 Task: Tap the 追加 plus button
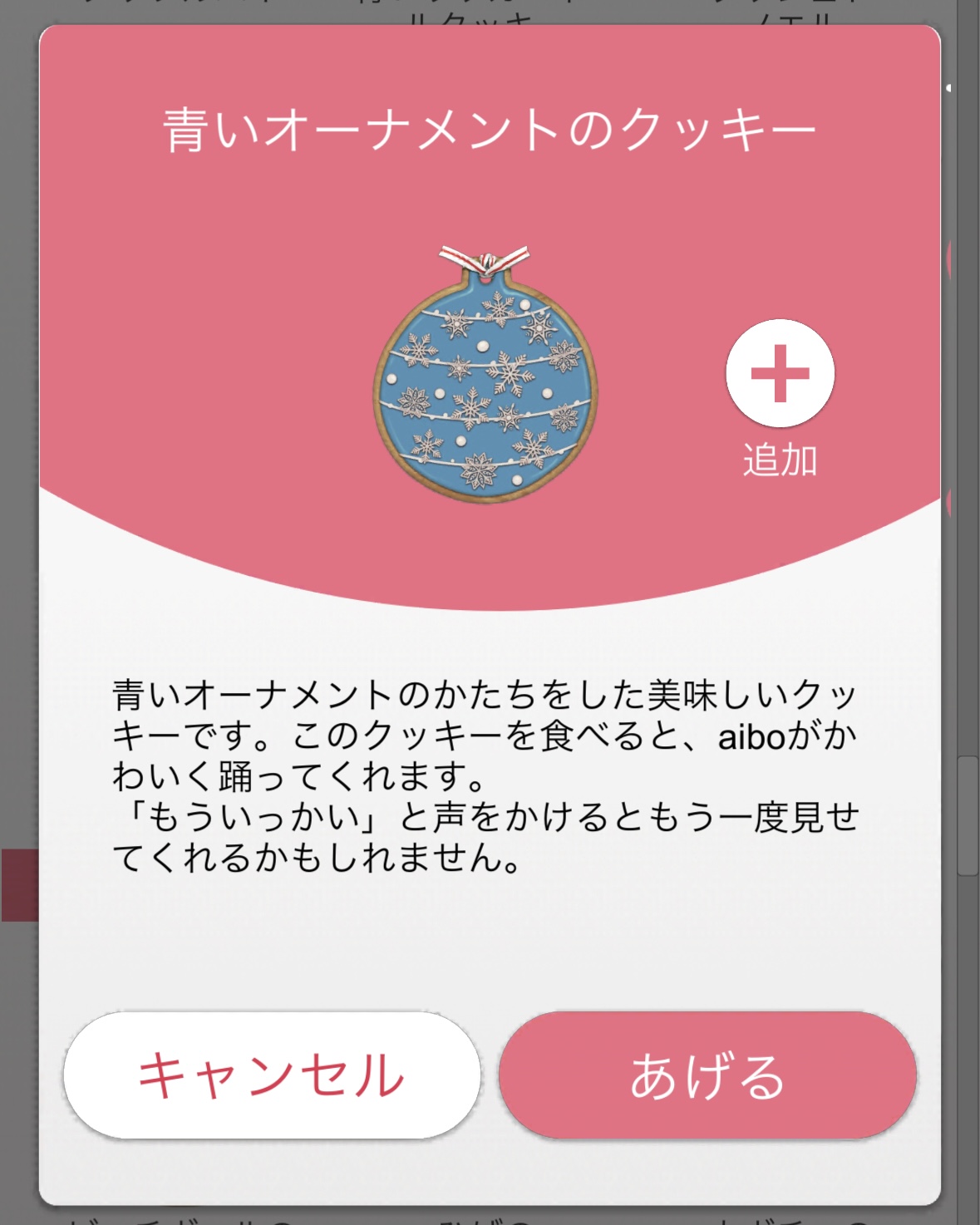coord(780,373)
